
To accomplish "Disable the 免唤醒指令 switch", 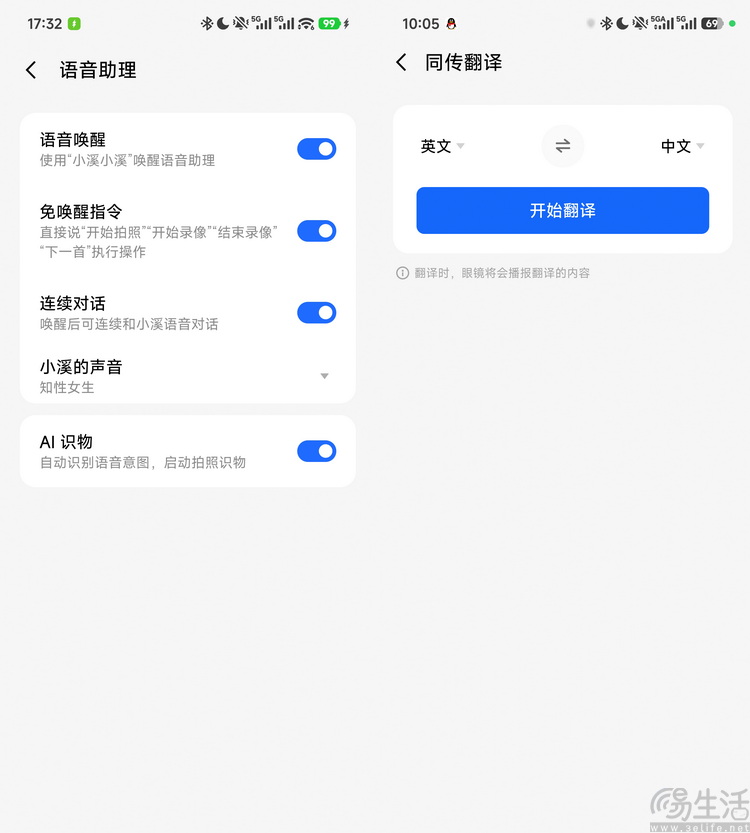I will pos(316,231).
